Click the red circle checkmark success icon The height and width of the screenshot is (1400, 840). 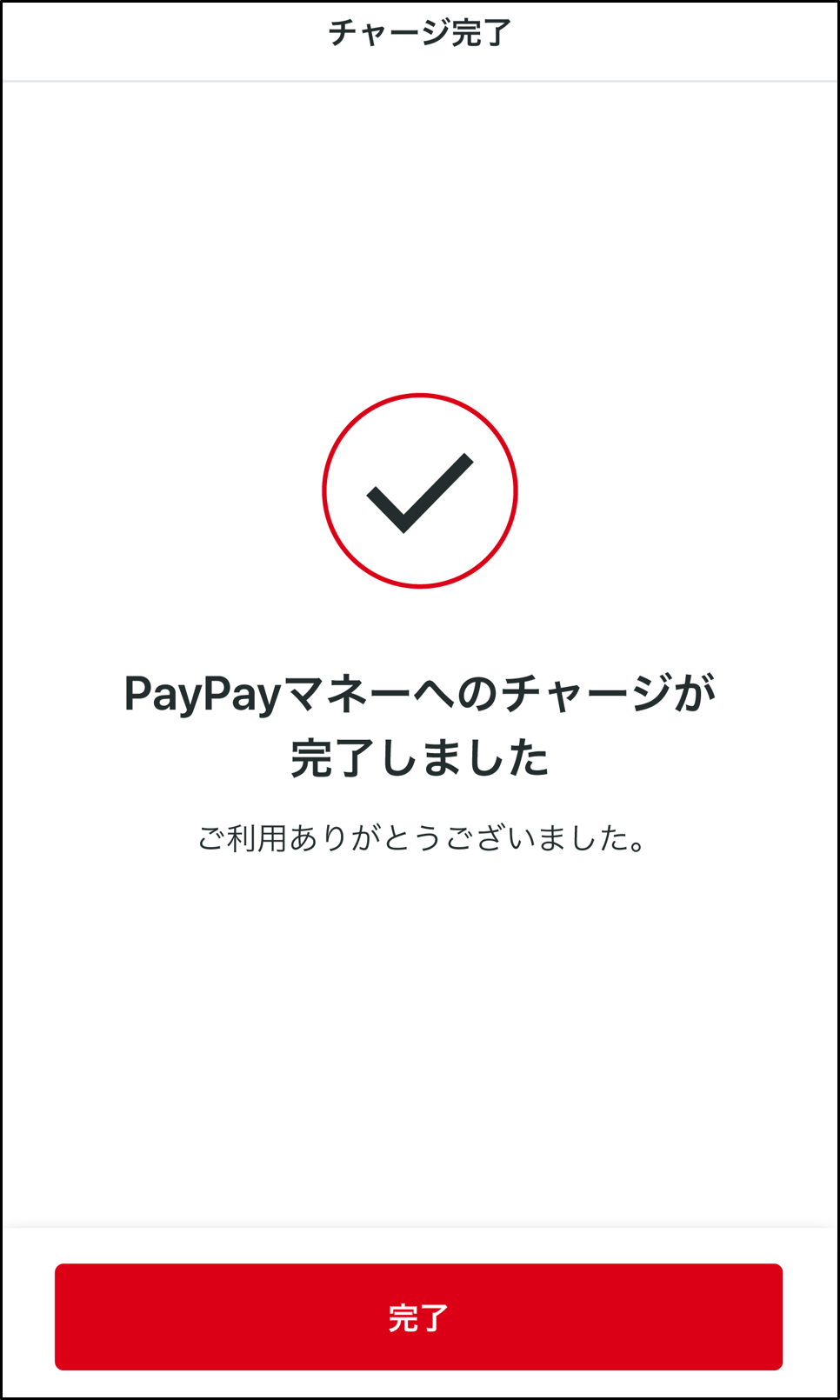tap(420, 492)
